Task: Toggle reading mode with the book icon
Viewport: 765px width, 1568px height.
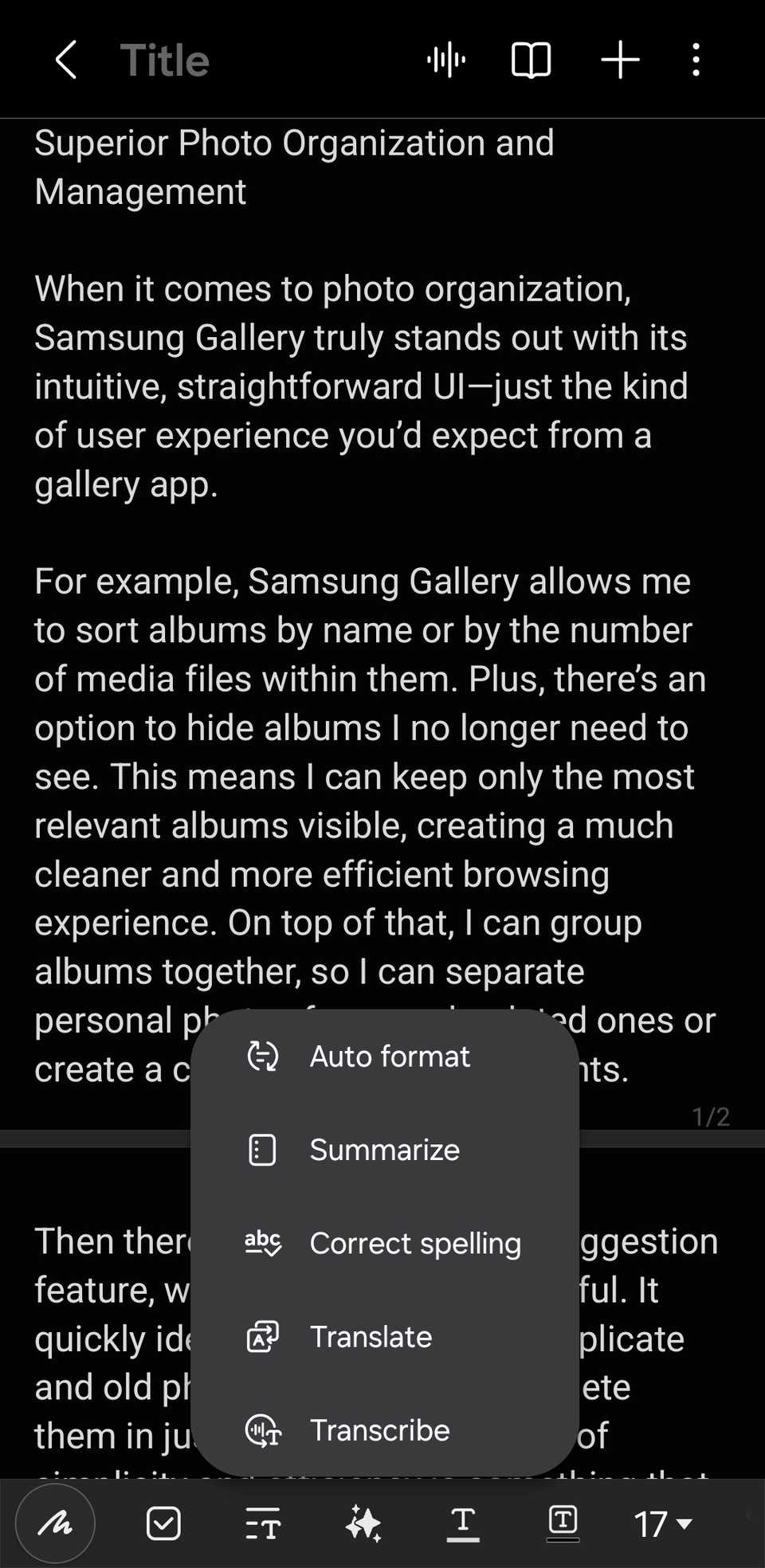Action: [530, 60]
